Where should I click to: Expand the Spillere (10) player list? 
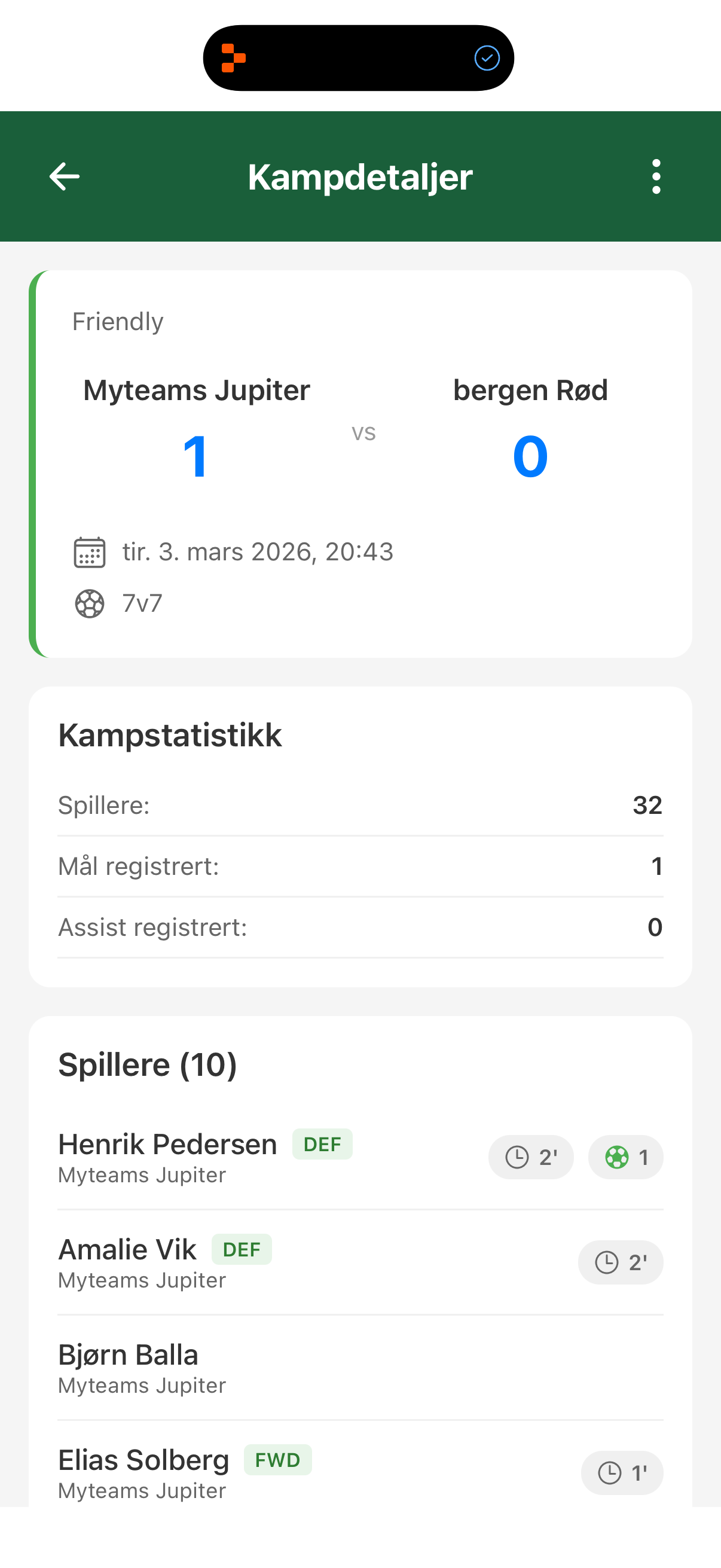click(148, 1064)
